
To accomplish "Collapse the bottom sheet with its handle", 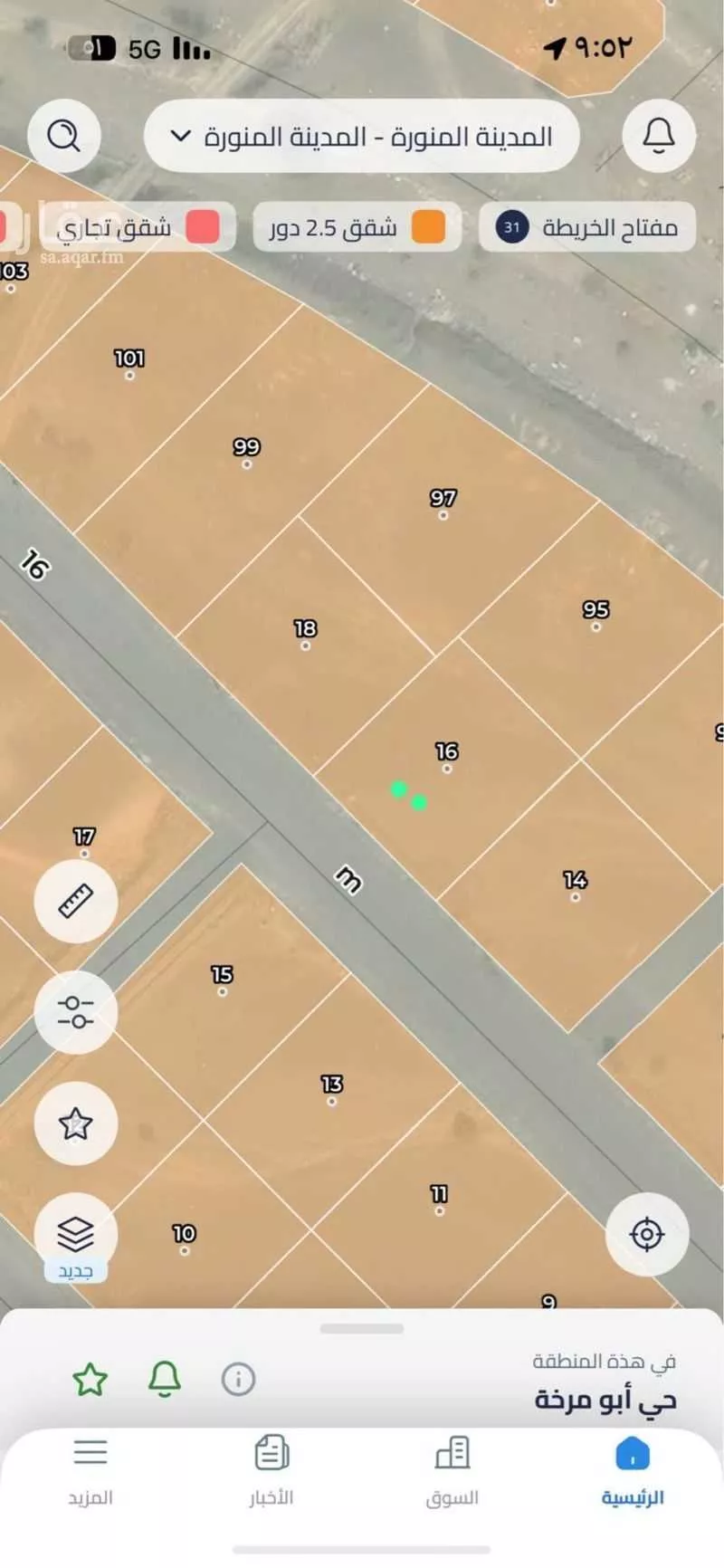I will [362, 1328].
